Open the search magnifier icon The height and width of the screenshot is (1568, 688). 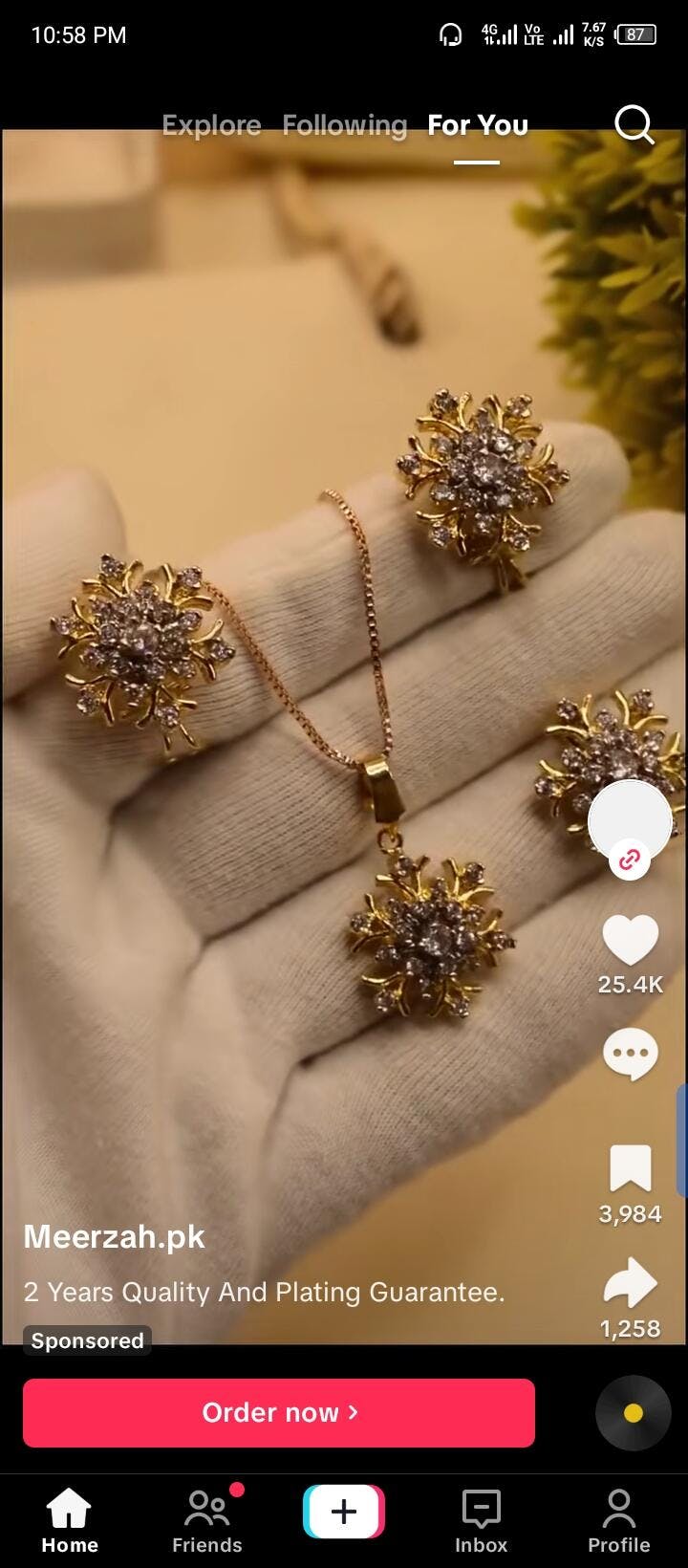(x=634, y=124)
